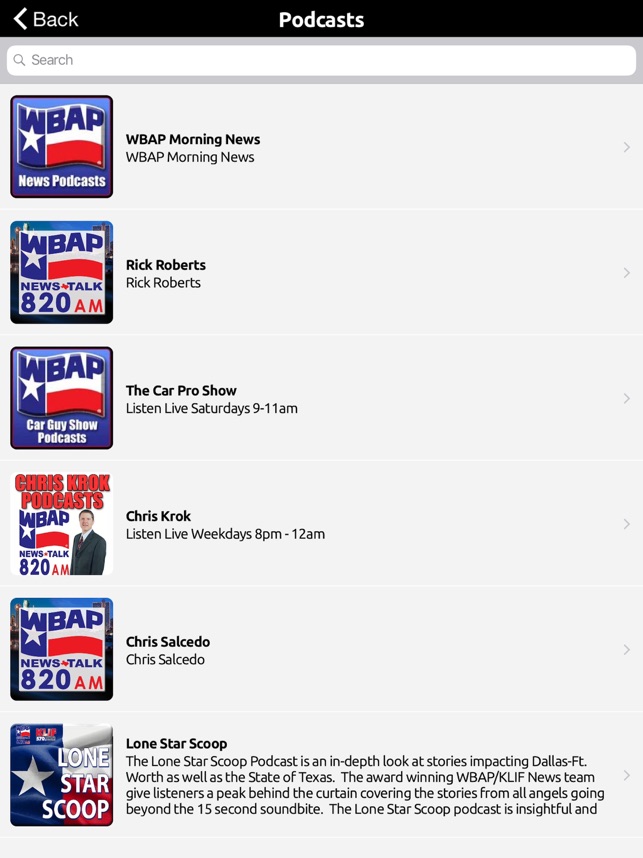Select The Car Pro Show podcast
This screenshot has height=858, width=643.
(x=321, y=398)
